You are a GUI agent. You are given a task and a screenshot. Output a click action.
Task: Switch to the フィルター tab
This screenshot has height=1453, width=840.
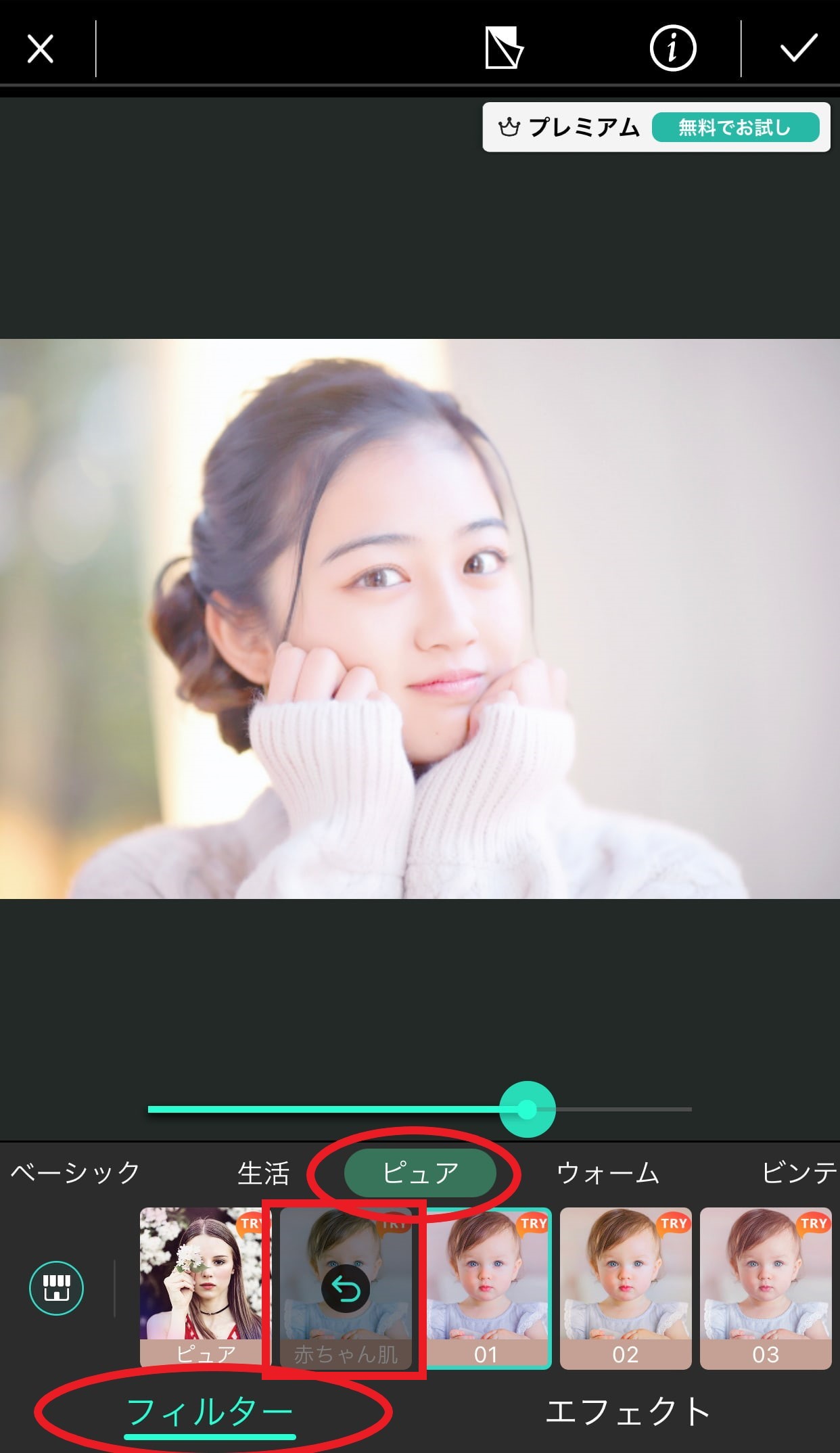(210, 1412)
